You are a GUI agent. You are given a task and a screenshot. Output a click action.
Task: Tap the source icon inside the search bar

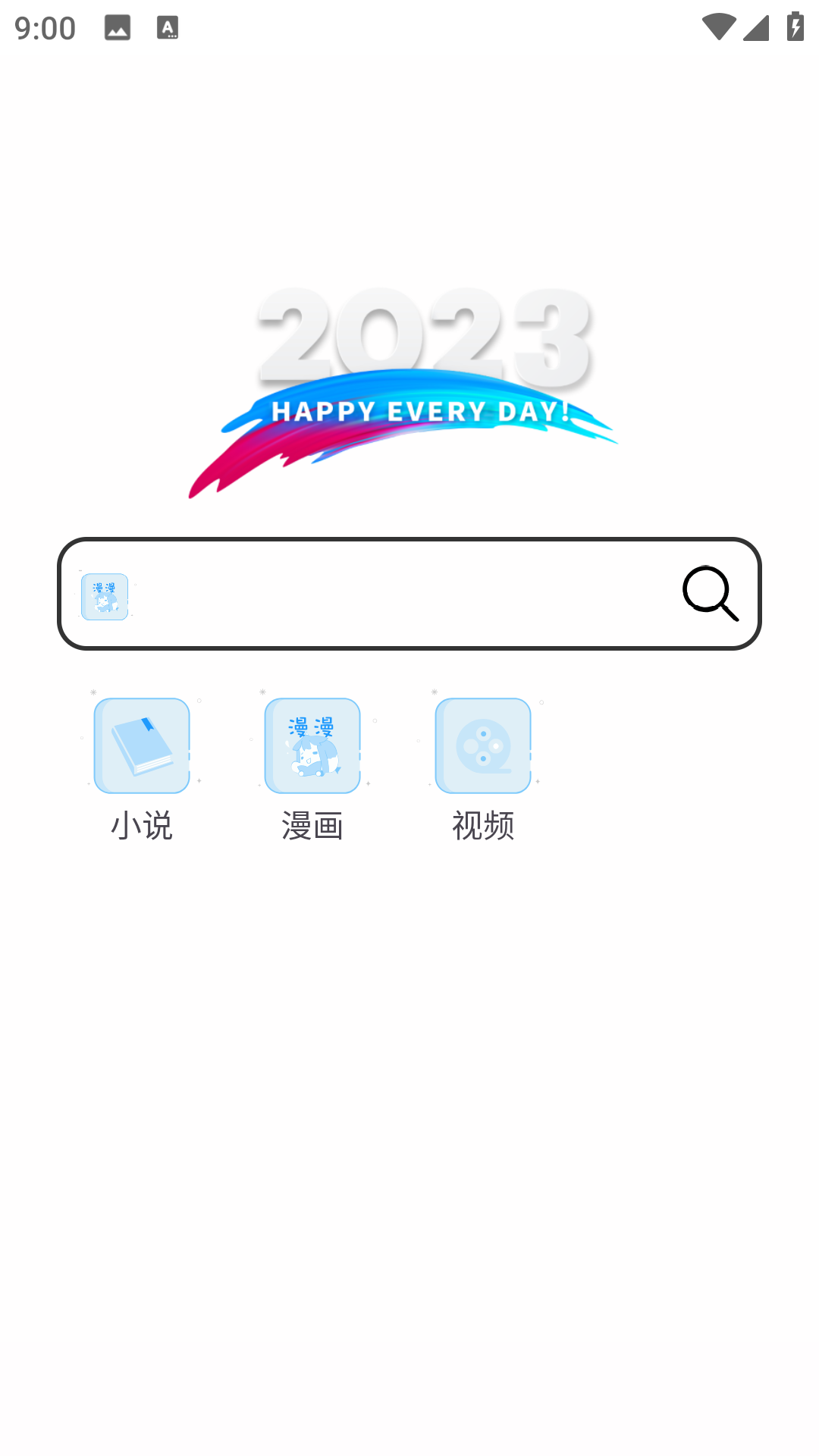(105, 597)
